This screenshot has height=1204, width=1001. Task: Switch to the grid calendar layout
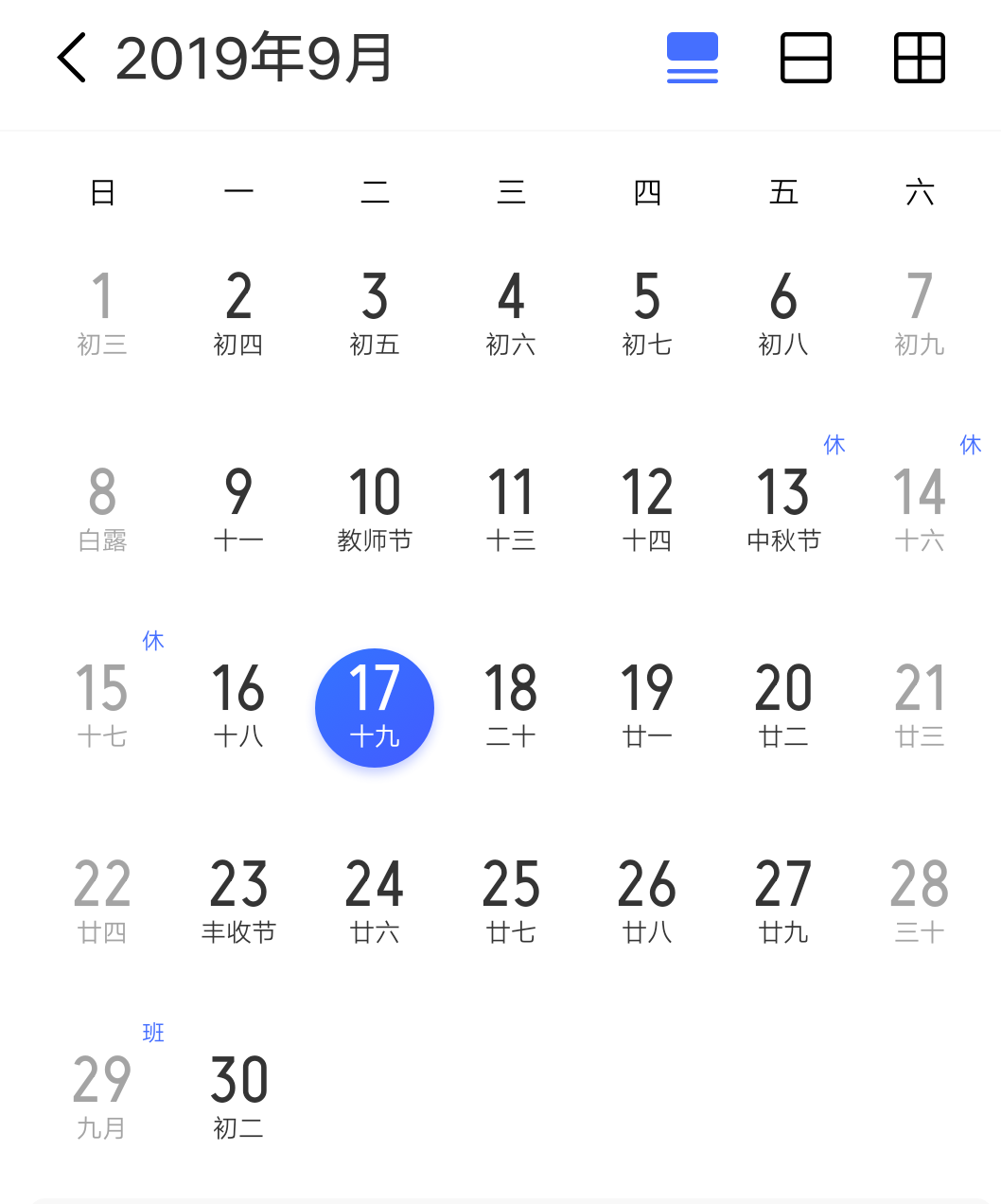pos(920,58)
